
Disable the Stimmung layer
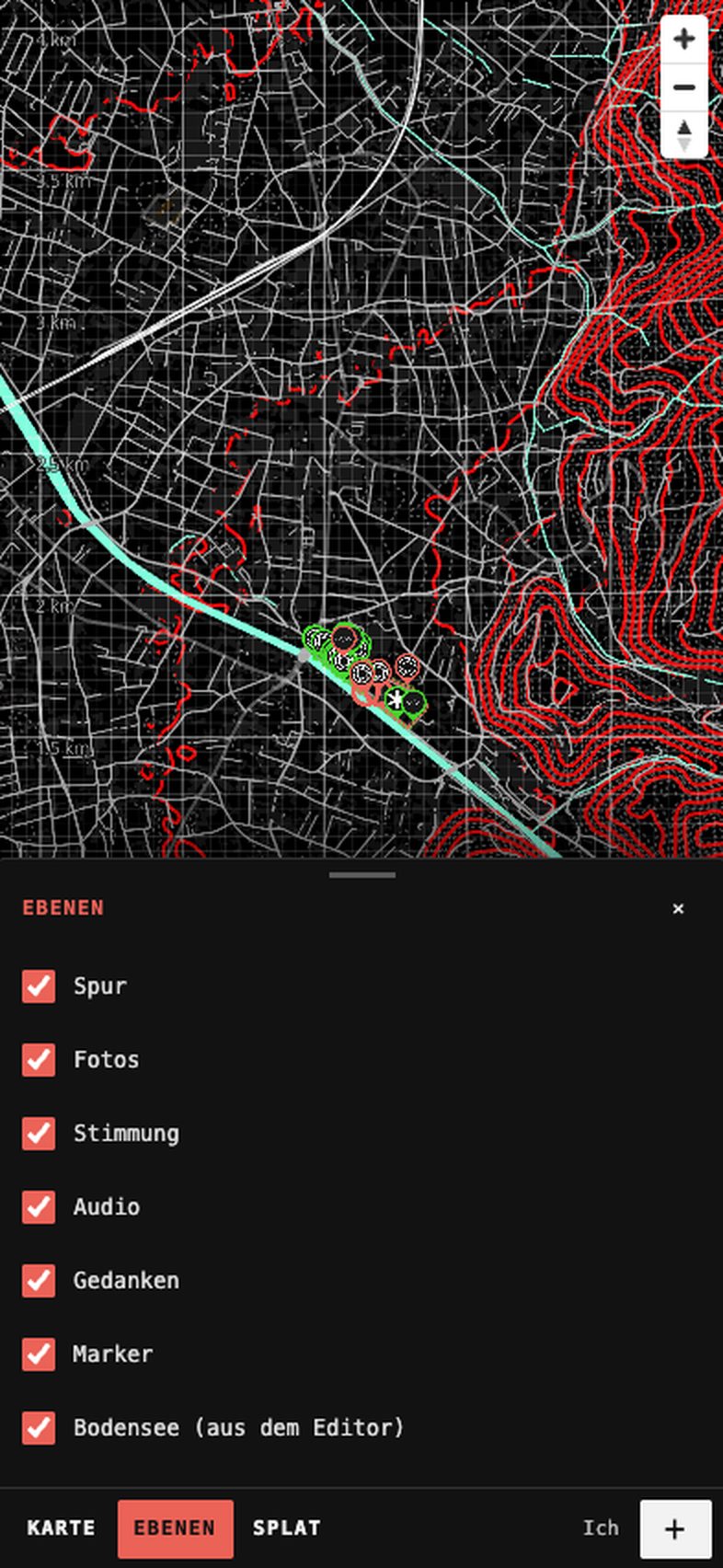point(39,1133)
